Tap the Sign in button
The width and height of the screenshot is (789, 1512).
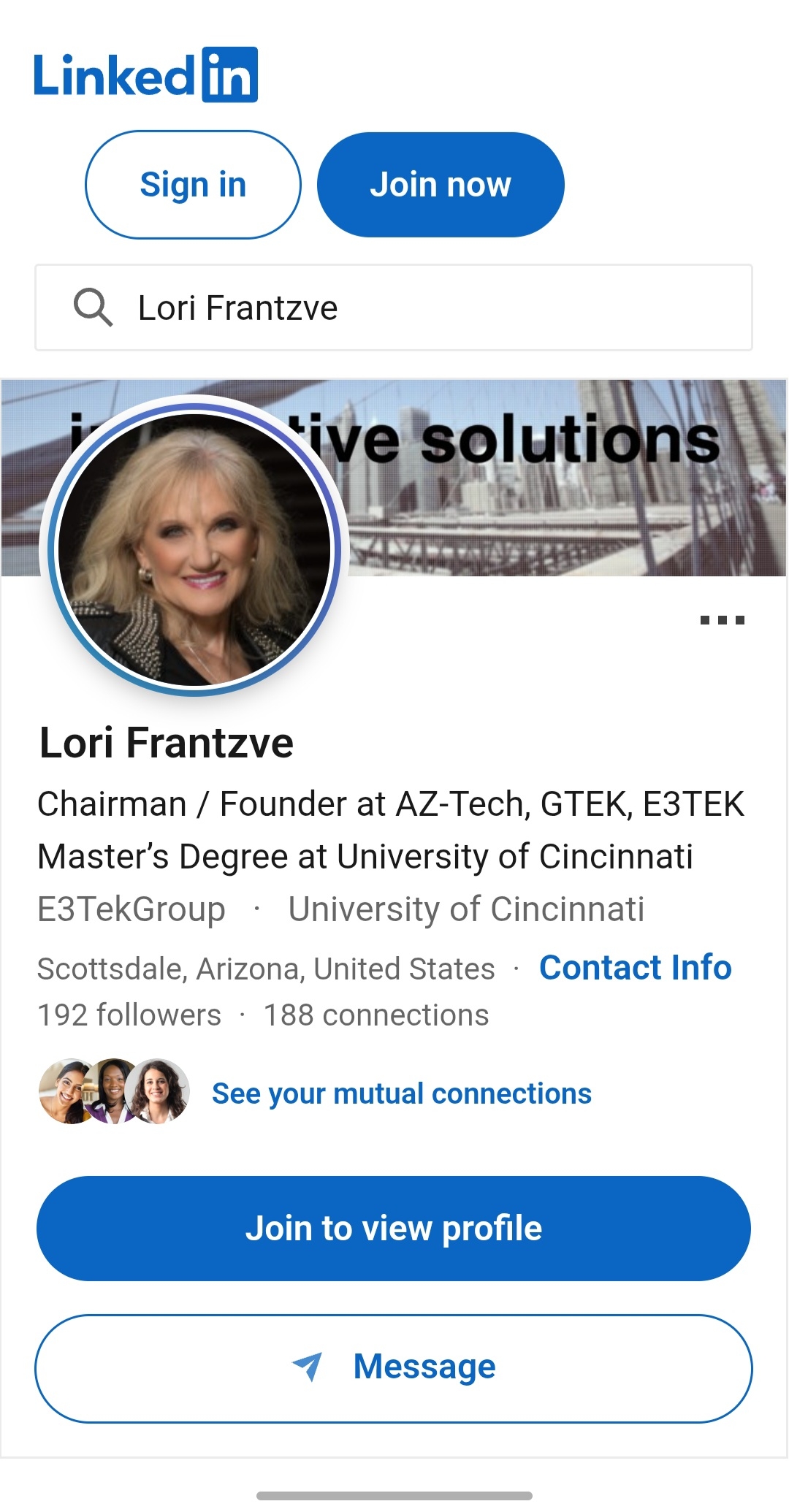pos(193,185)
